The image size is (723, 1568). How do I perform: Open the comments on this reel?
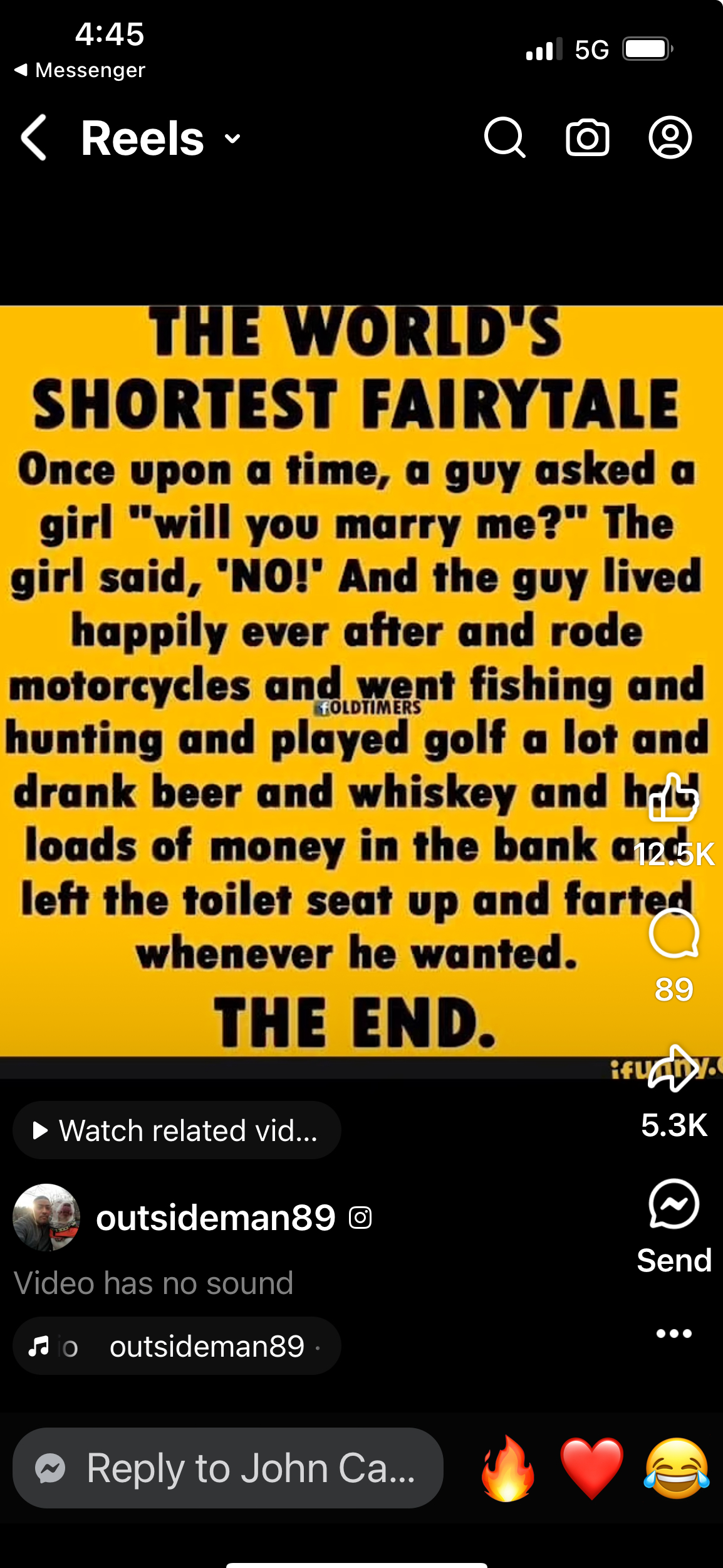pyautogui.click(x=674, y=933)
